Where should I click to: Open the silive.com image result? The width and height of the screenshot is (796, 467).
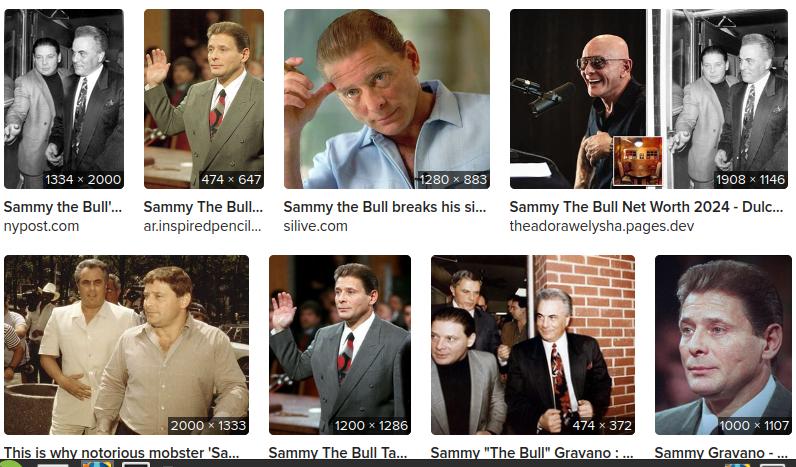386,99
